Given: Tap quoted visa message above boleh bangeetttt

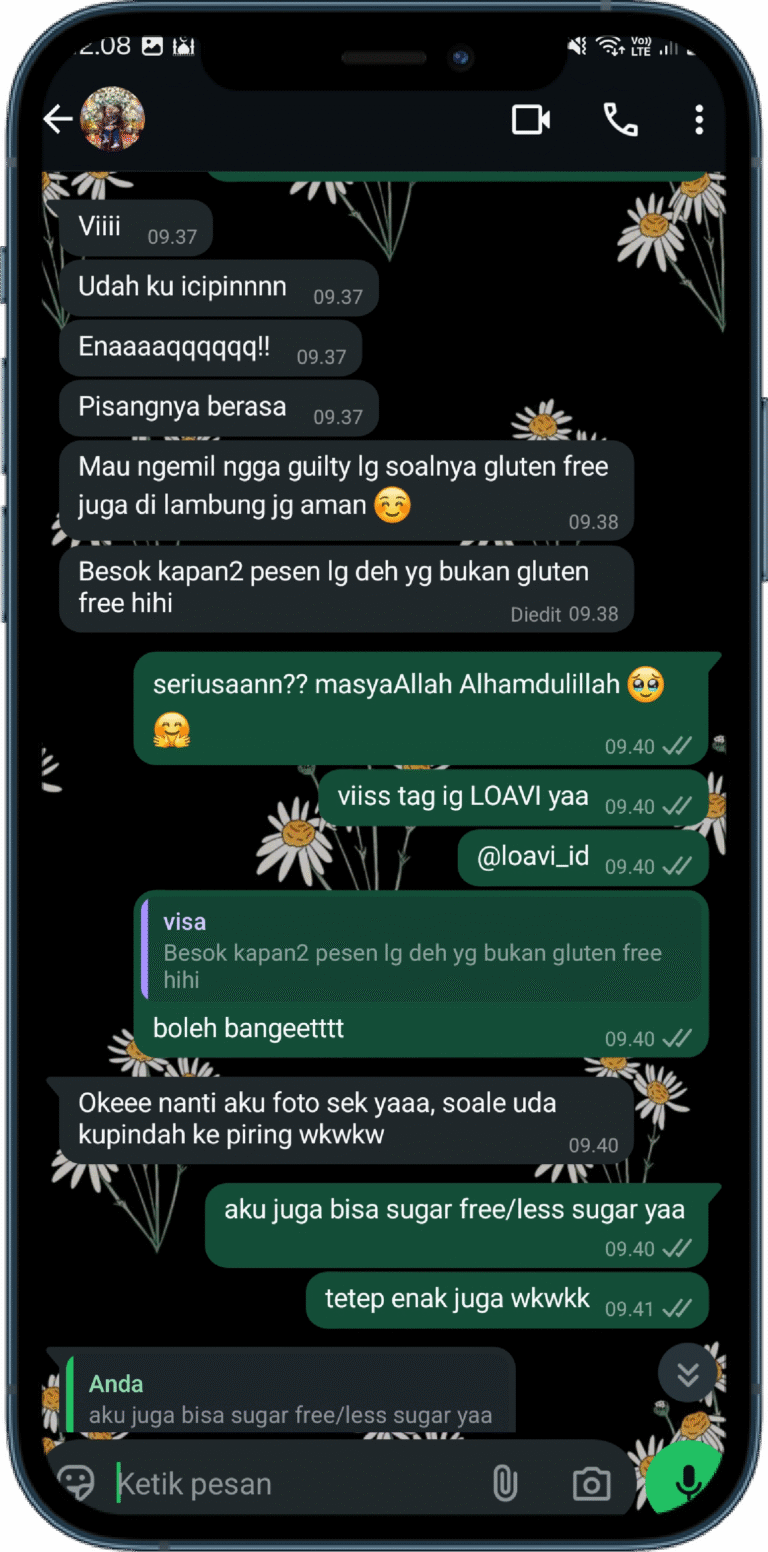Looking at the screenshot, I should 420,950.
